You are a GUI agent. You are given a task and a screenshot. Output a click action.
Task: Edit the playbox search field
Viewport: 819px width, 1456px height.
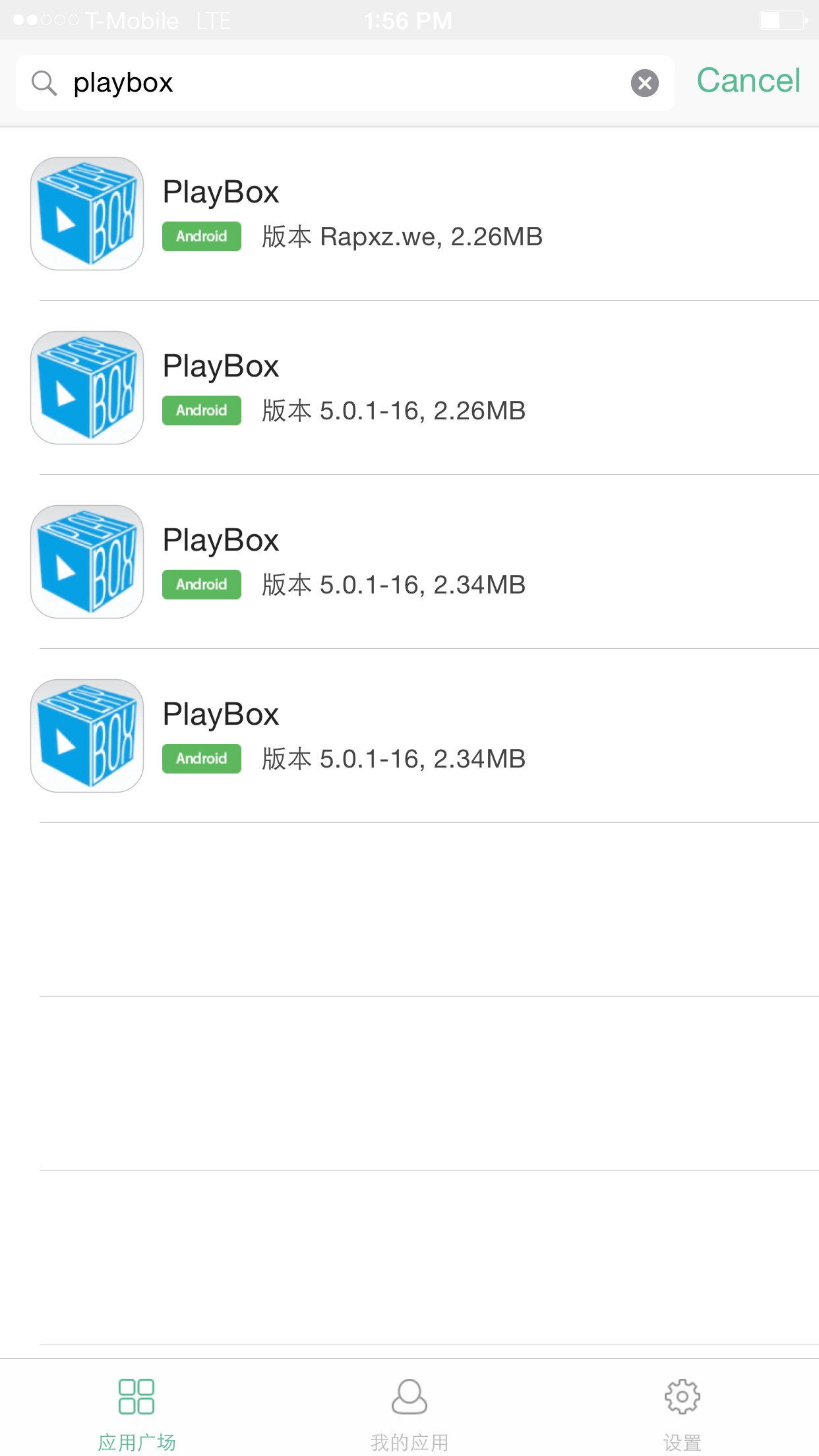pos(345,83)
